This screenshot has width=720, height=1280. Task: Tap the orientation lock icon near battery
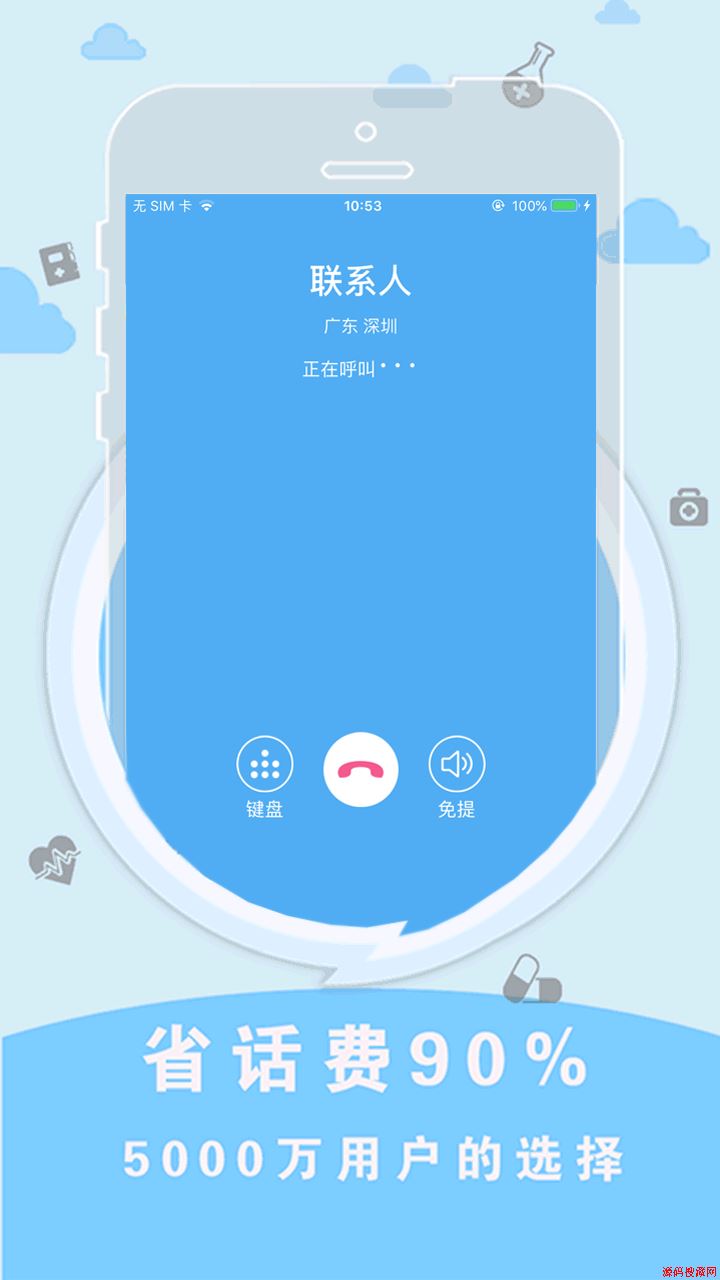[498, 206]
